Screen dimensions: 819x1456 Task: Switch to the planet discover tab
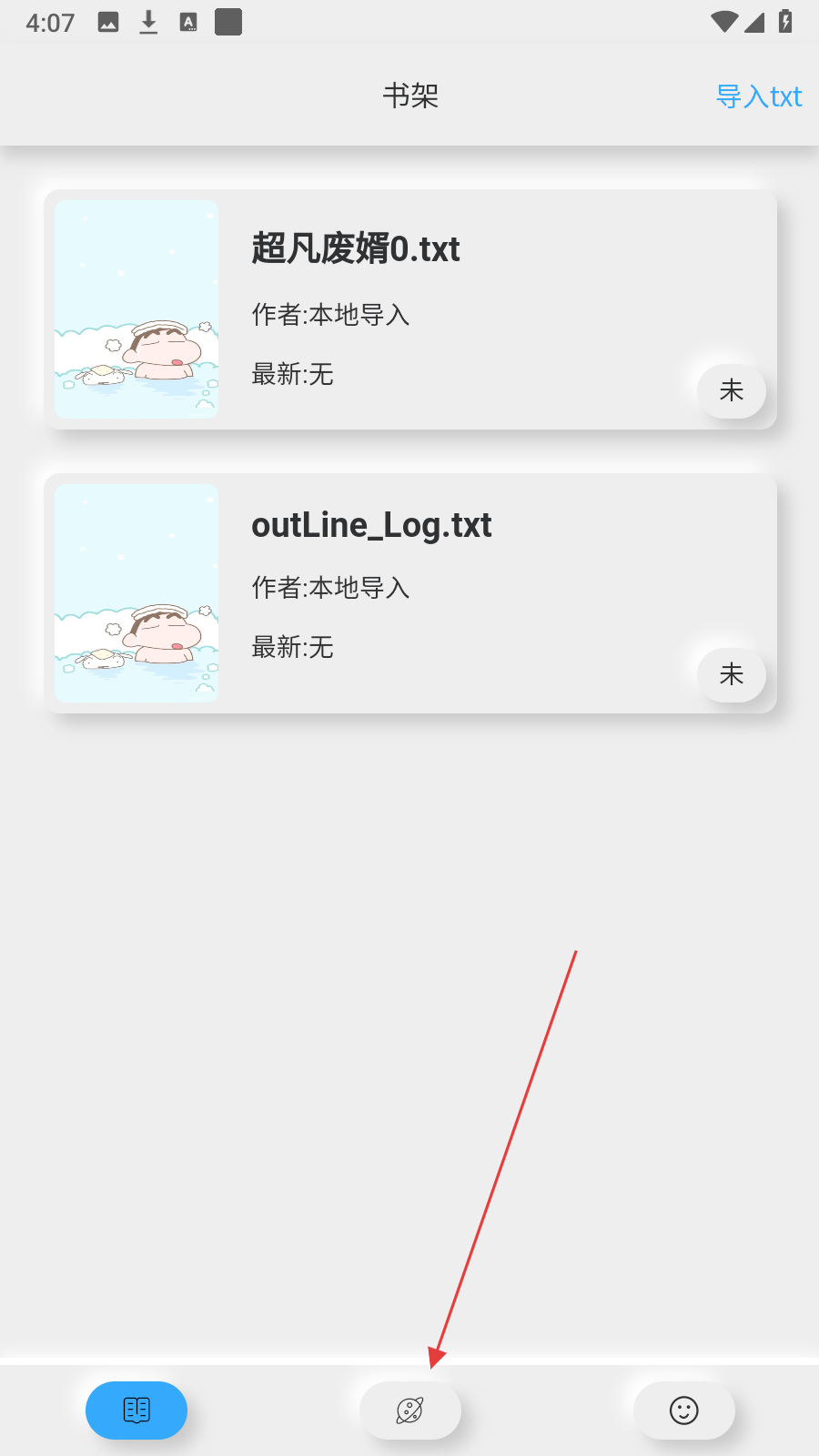point(410,1410)
